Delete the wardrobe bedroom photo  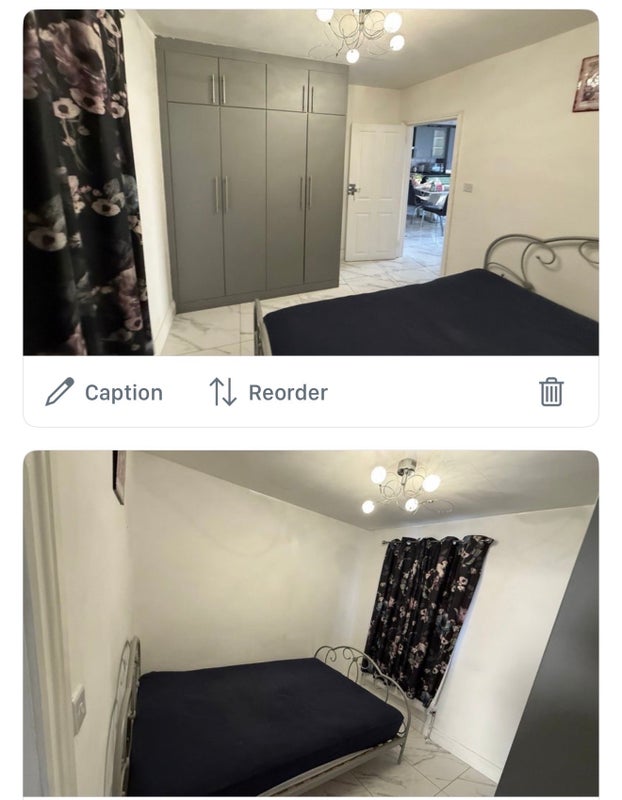click(551, 392)
